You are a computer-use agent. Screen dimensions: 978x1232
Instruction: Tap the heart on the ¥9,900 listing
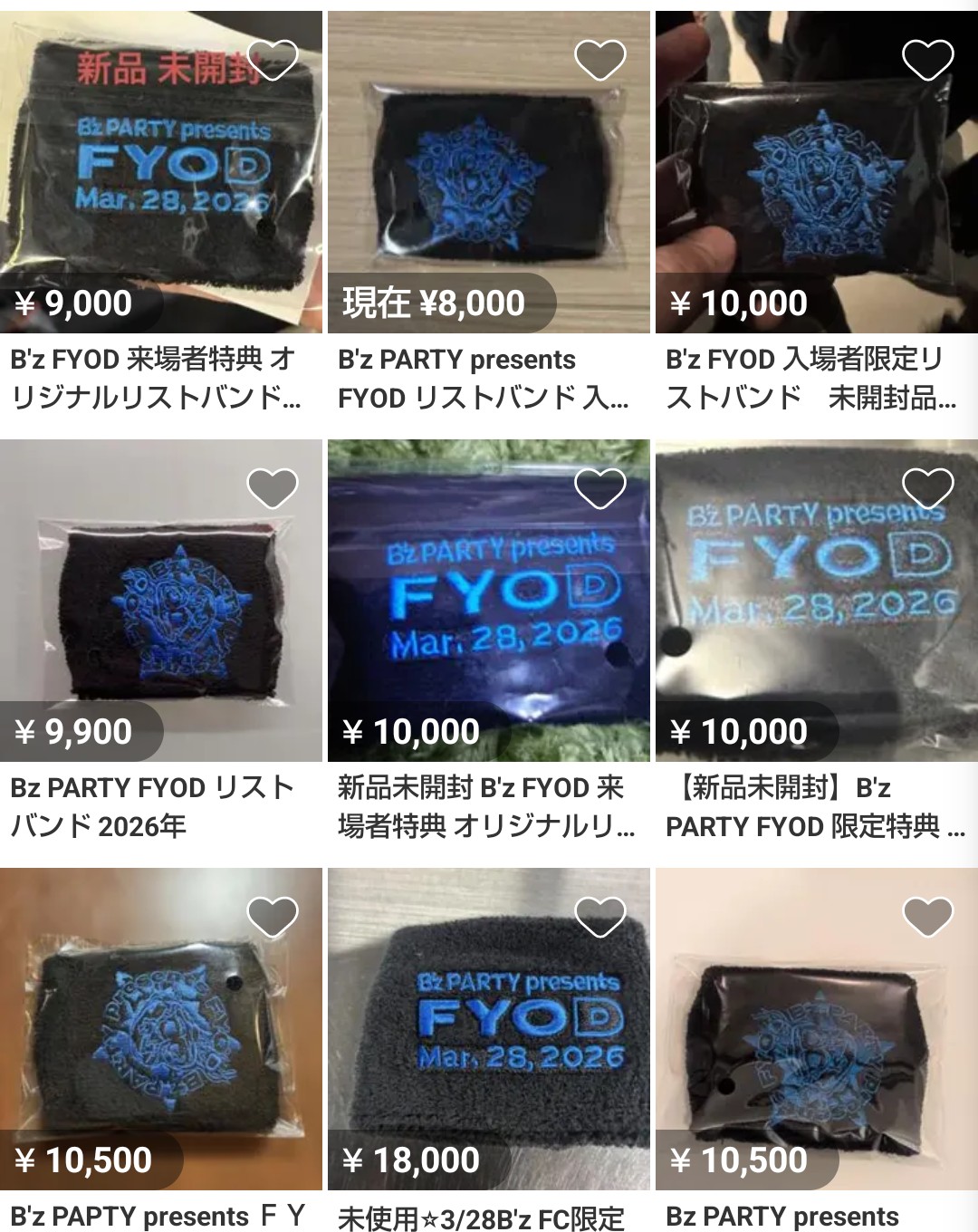click(273, 488)
